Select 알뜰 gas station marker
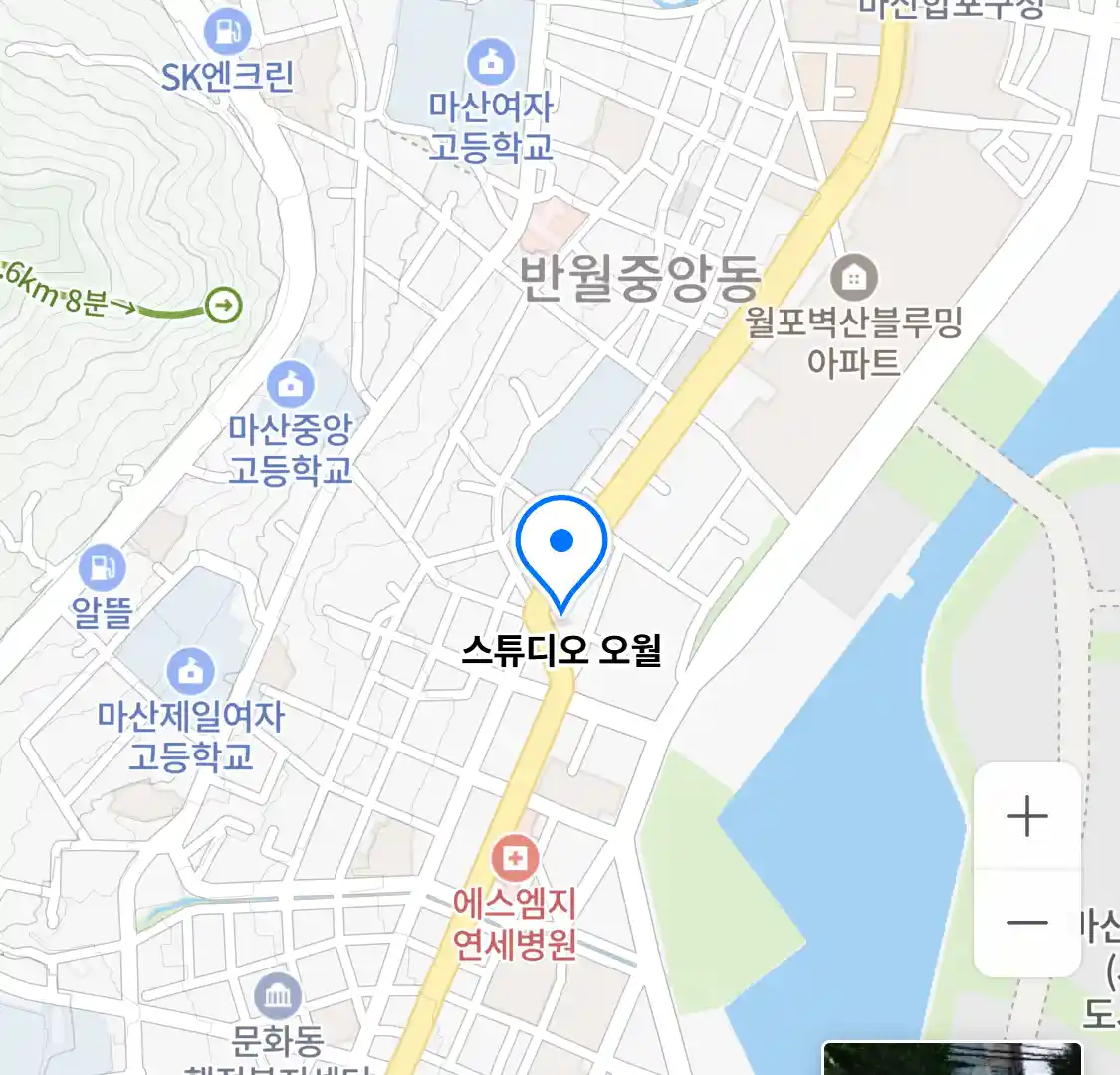 (102, 568)
